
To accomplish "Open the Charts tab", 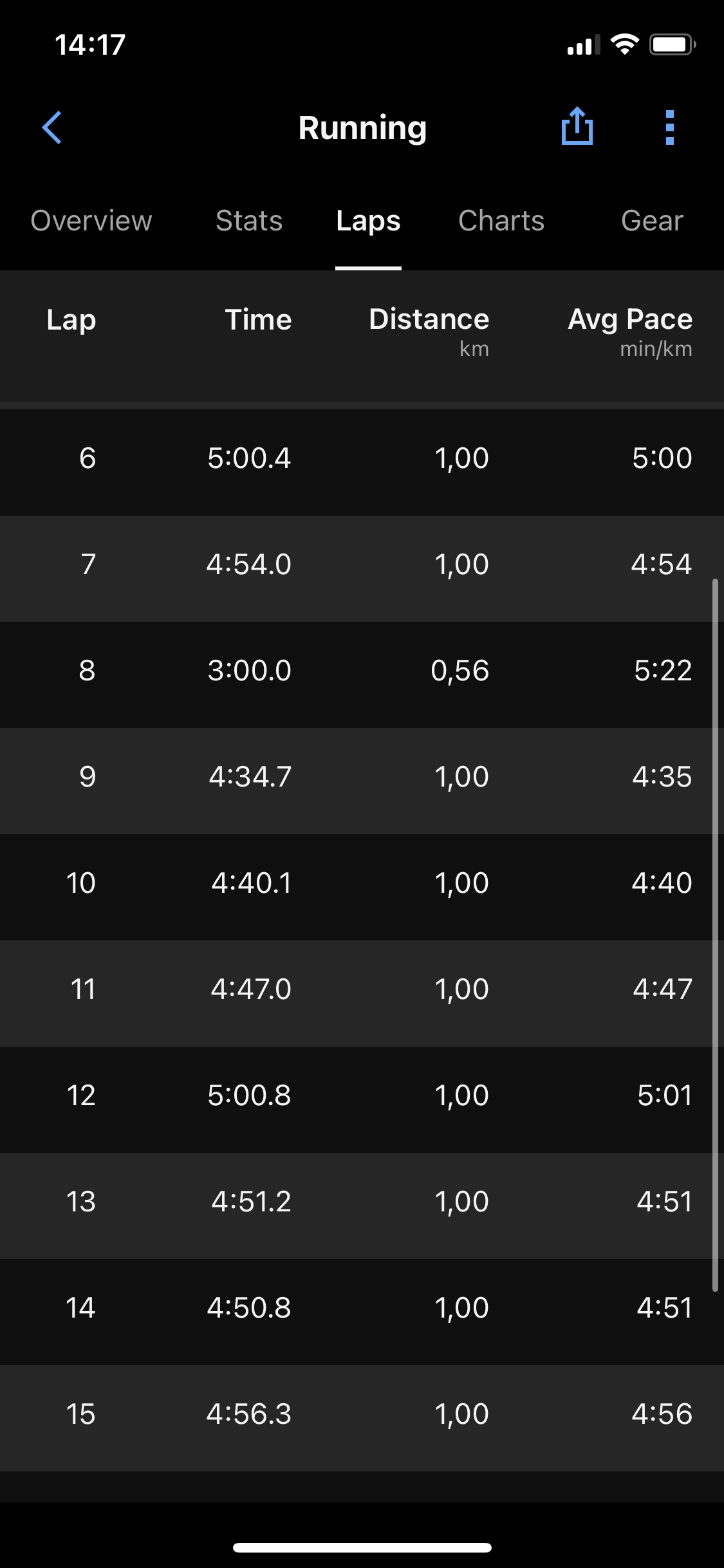I will click(501, 221).
